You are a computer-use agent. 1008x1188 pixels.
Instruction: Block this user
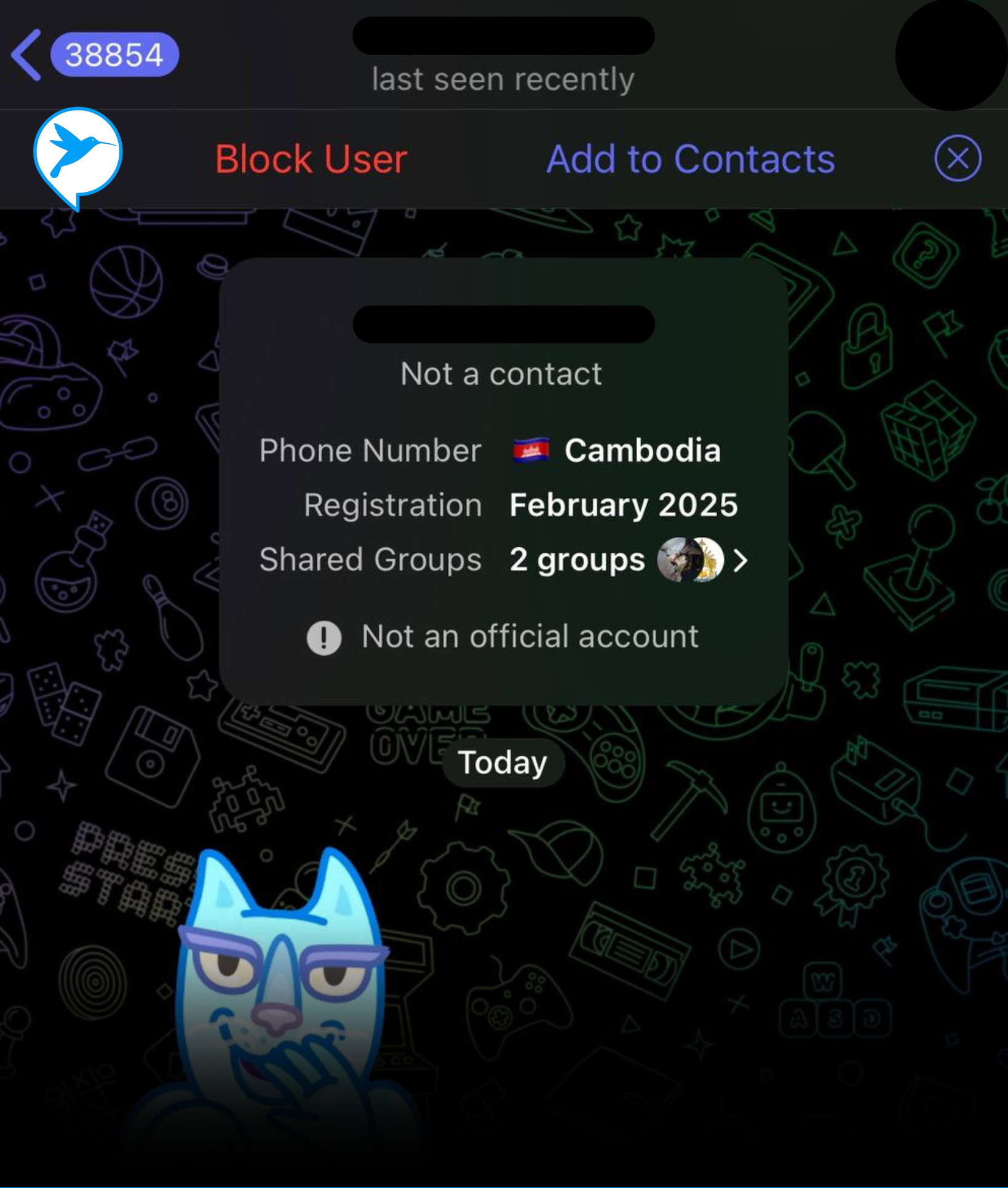click(311, 159)
